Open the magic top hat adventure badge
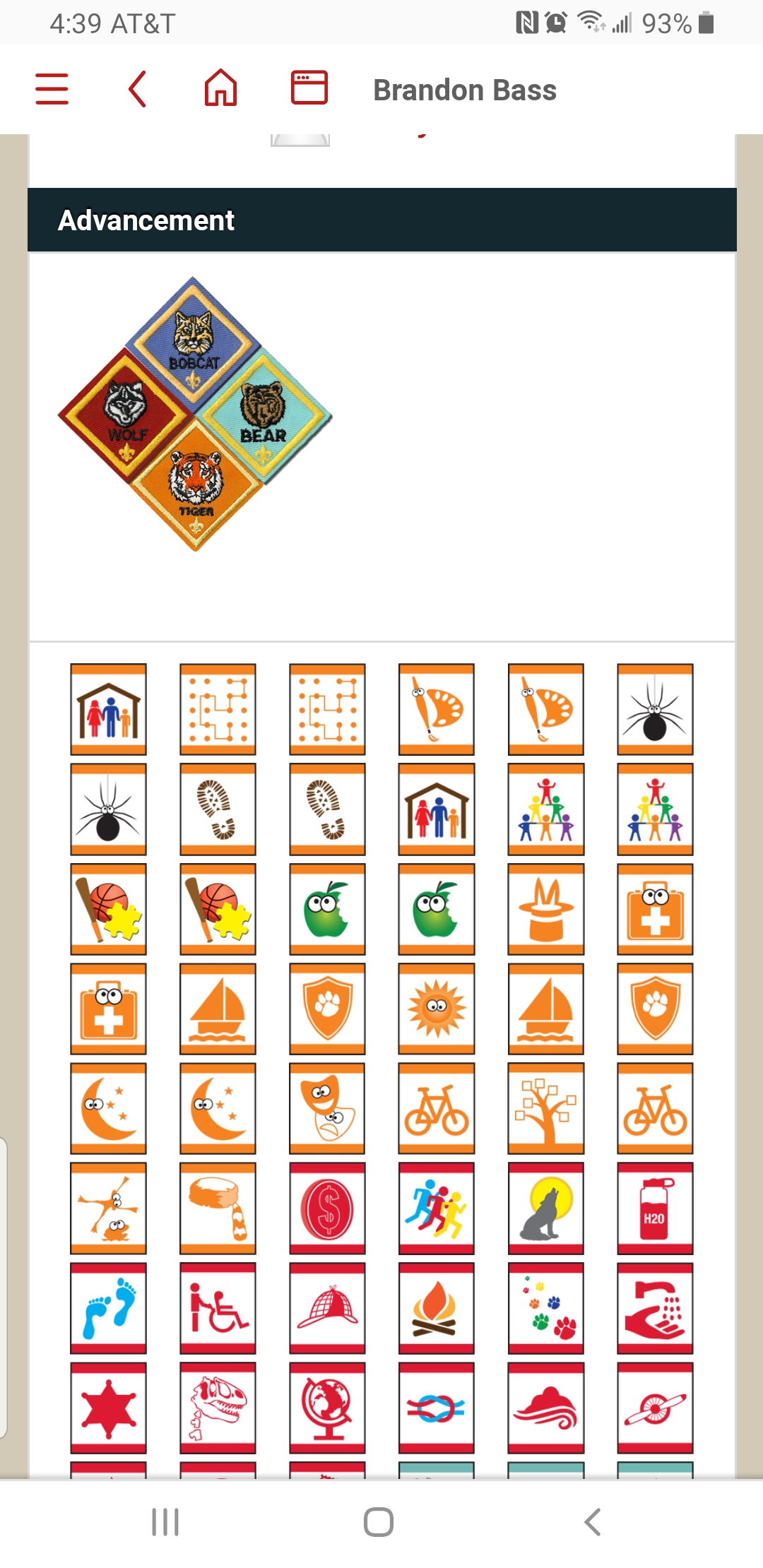Image resolution: width=763 pixels, height=1568 pixels. pyautogui.click(x=546, y=909)
